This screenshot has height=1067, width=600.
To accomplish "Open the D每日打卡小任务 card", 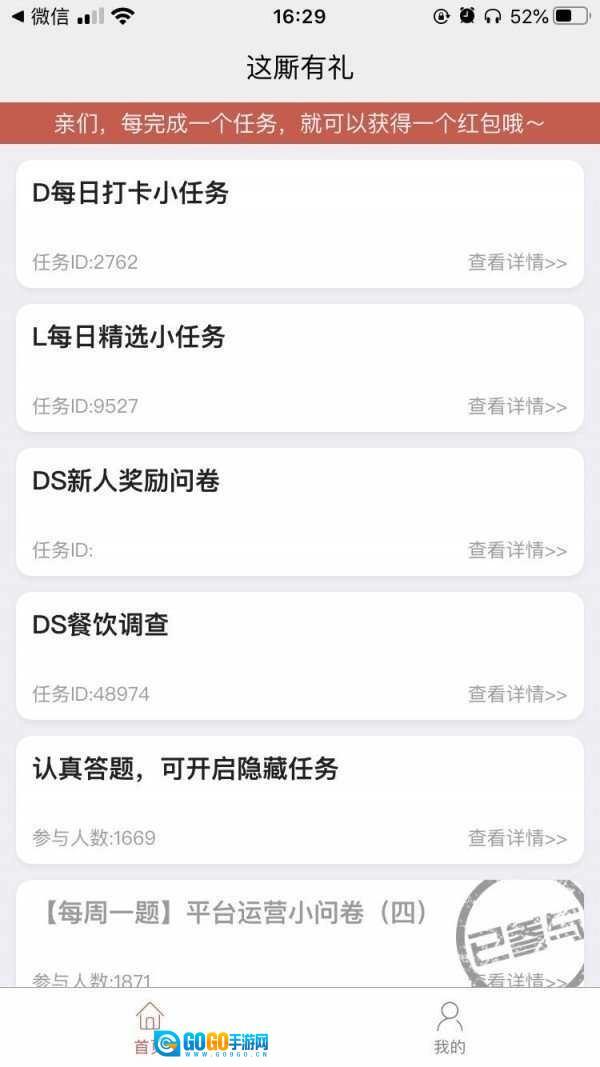I will pyautogui.click(x=299, y=224).
